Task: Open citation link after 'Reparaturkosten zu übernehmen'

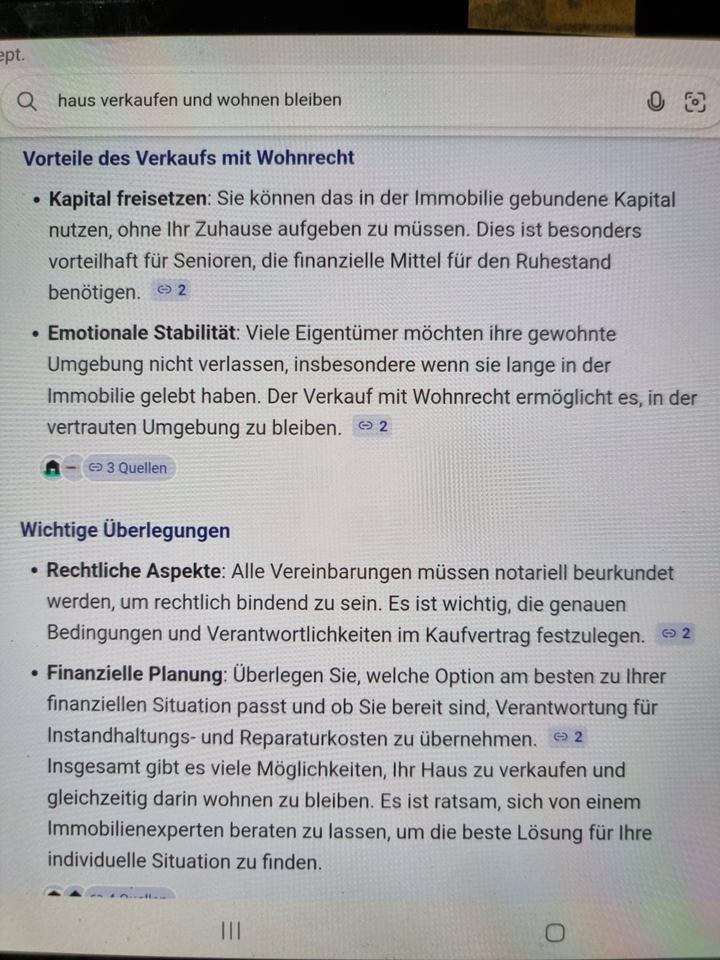Action: coord(569,737)
